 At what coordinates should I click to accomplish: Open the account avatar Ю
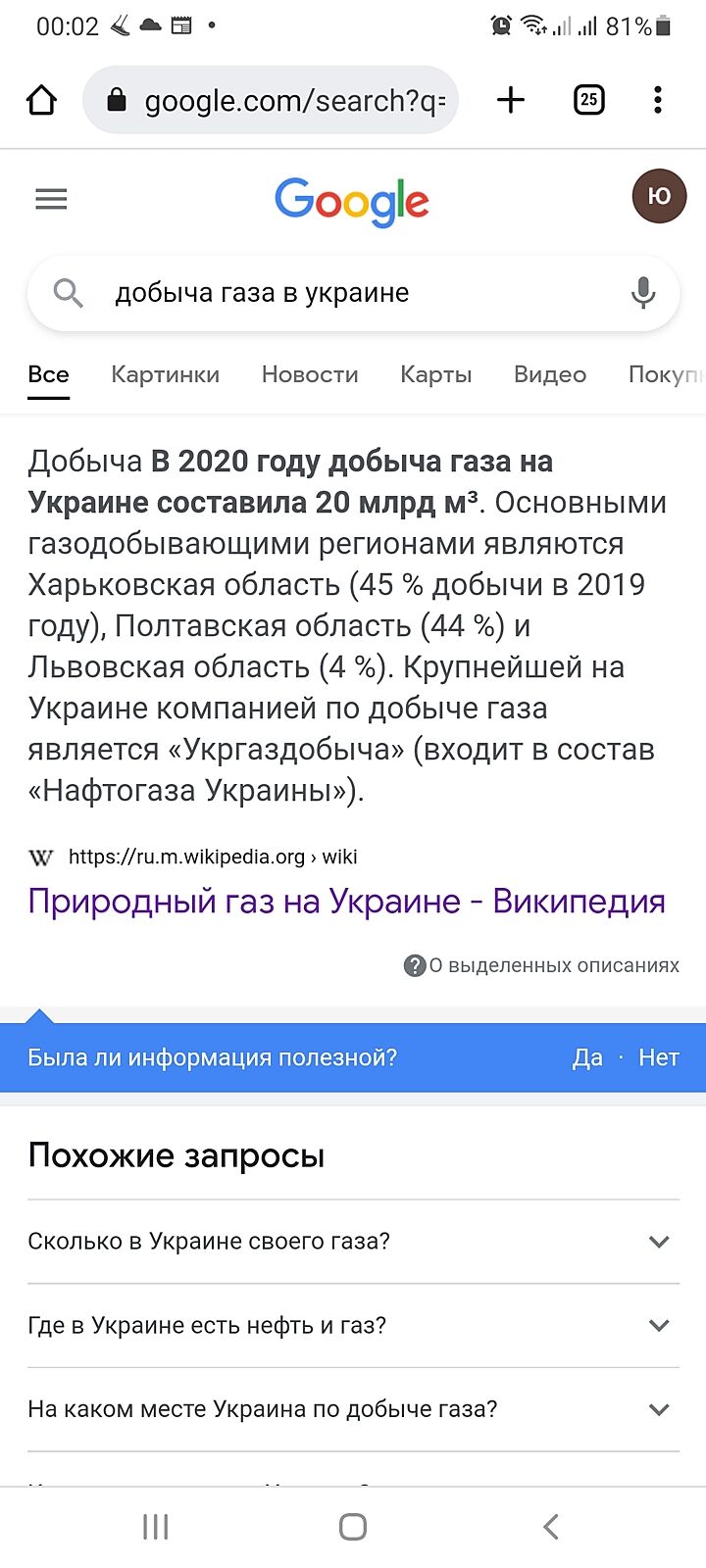tap(659, 196)
